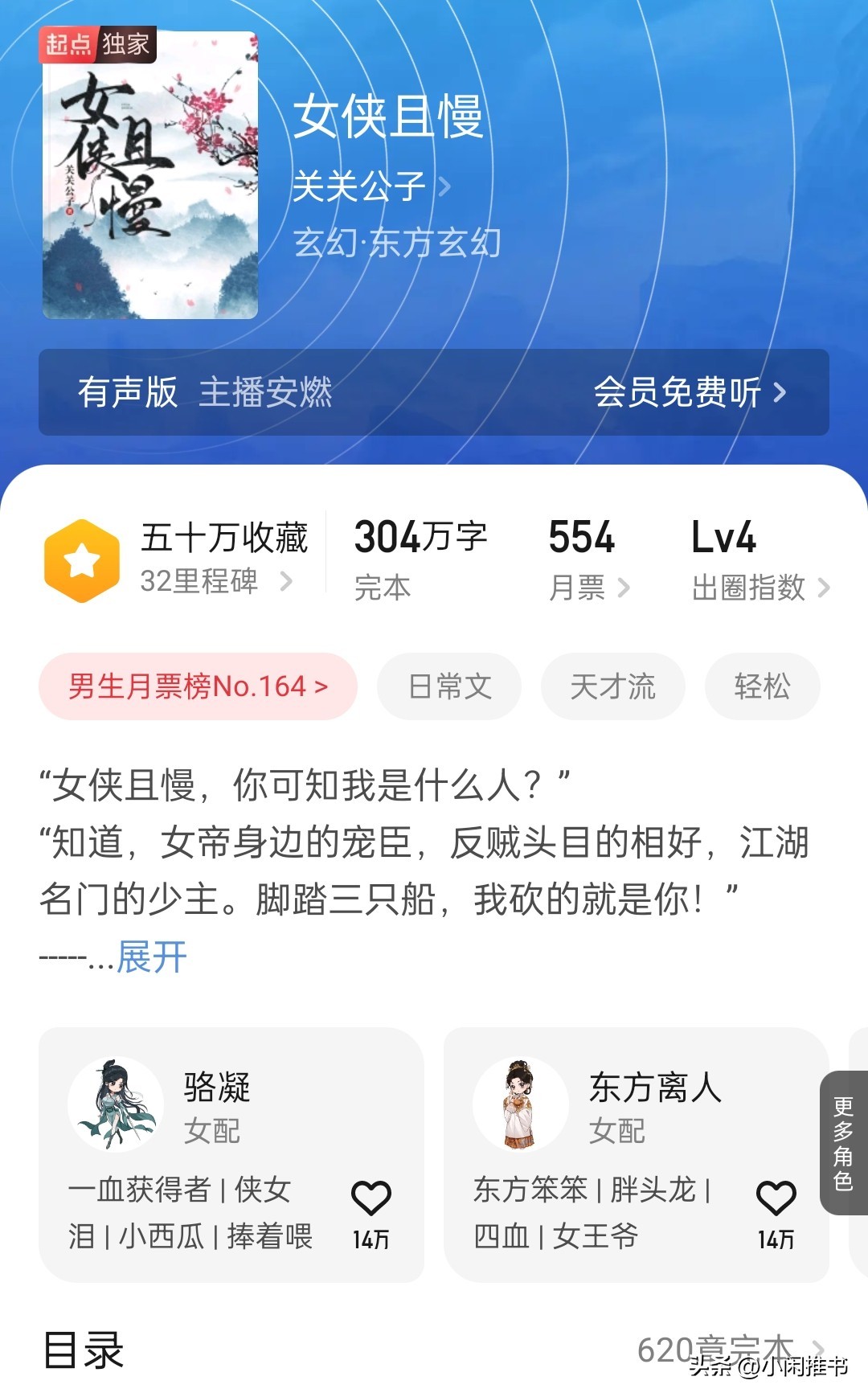Open the 出圈指数 details
This screenshot has height=1397, width=868.
[x=759, y=588]
